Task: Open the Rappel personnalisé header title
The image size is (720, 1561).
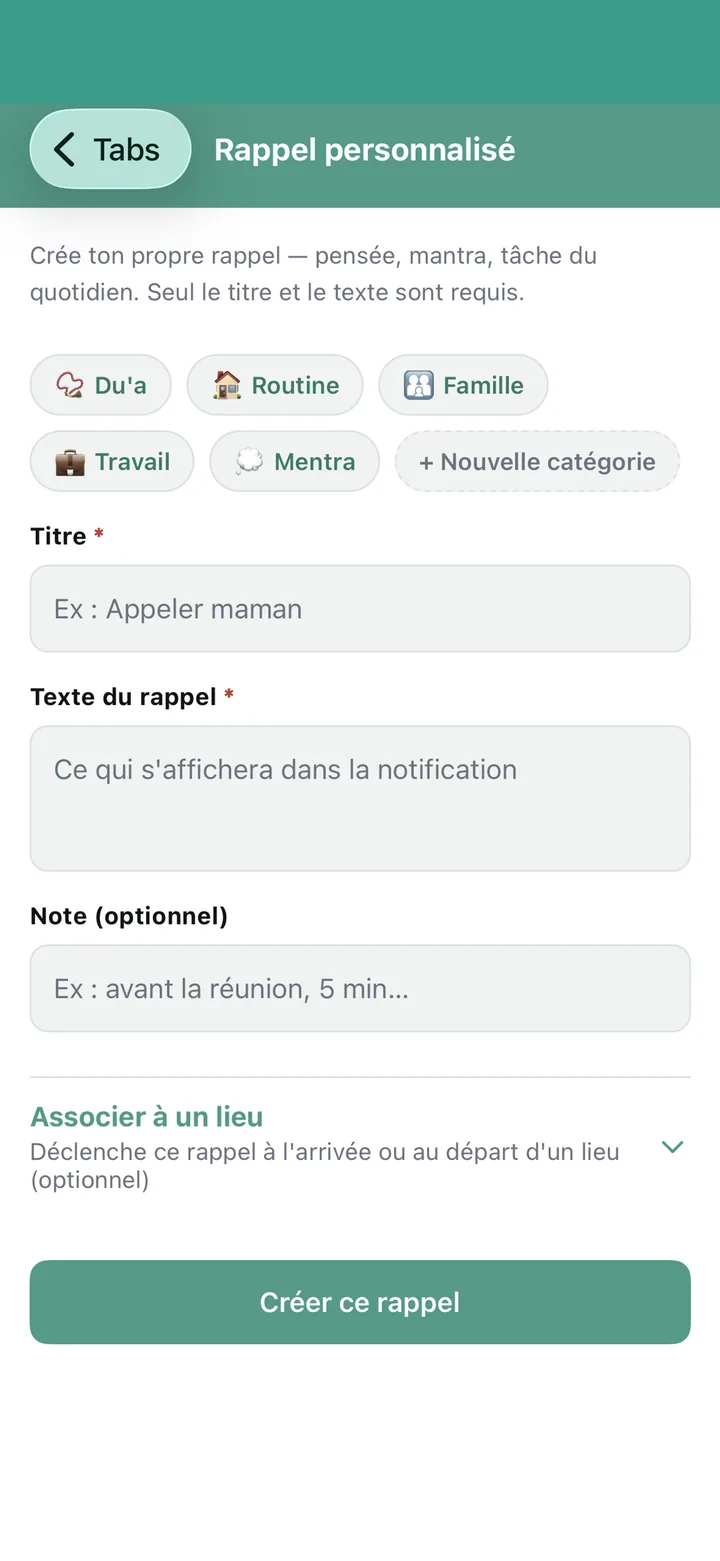Action: [x=365, y=149]
